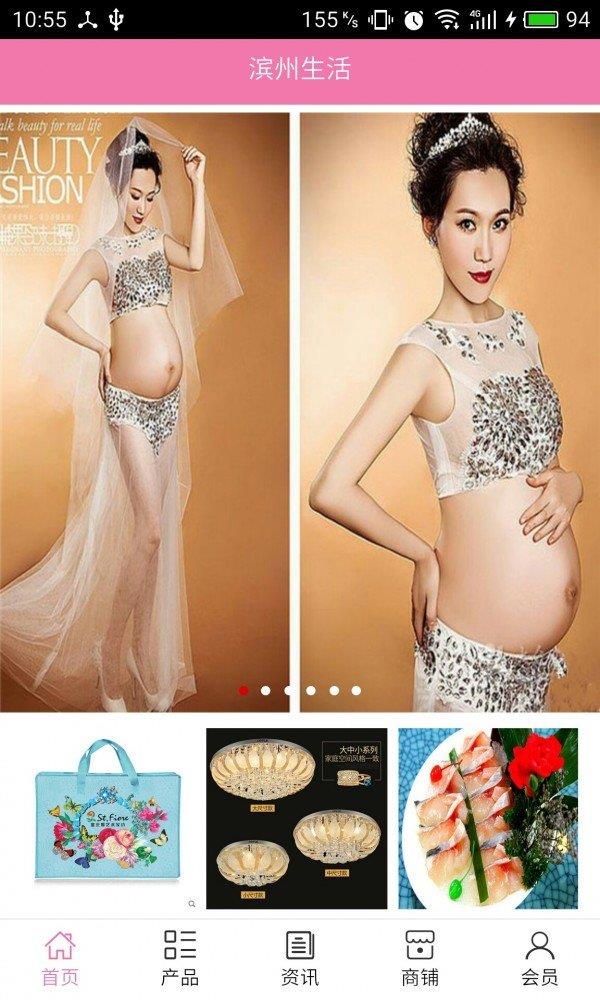Viewport: 600px width, 1000px height.
Task: Switch to the 会员 member tab
Action: [x=540, y=958]
